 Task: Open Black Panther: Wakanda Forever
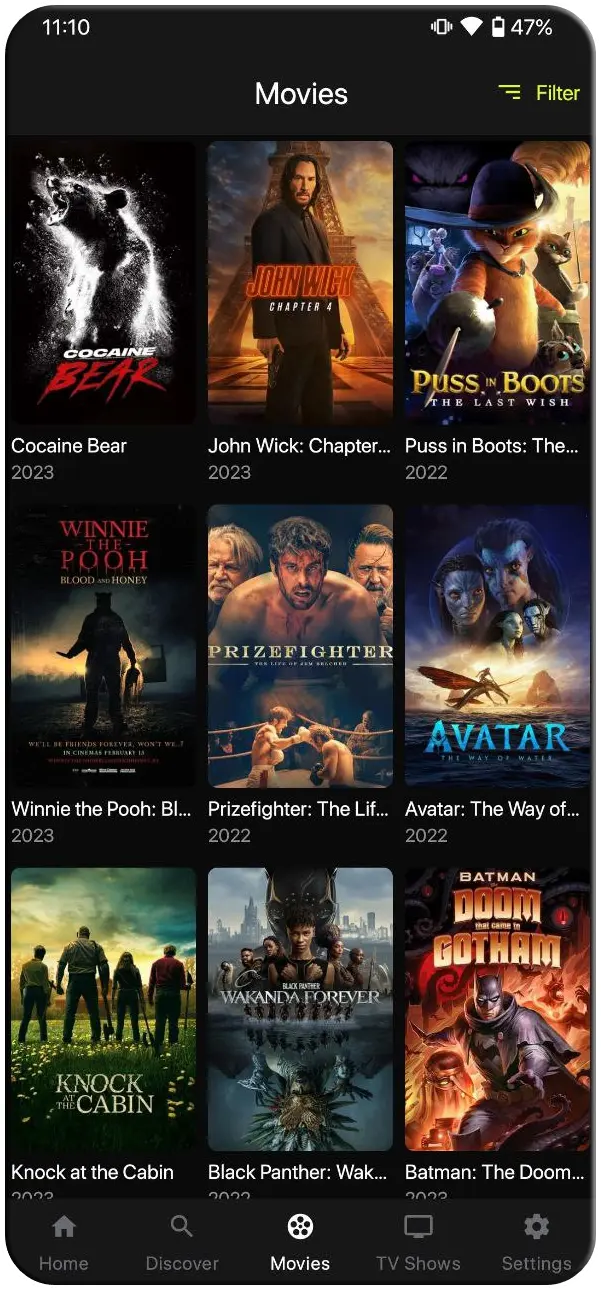(300, 1008)
